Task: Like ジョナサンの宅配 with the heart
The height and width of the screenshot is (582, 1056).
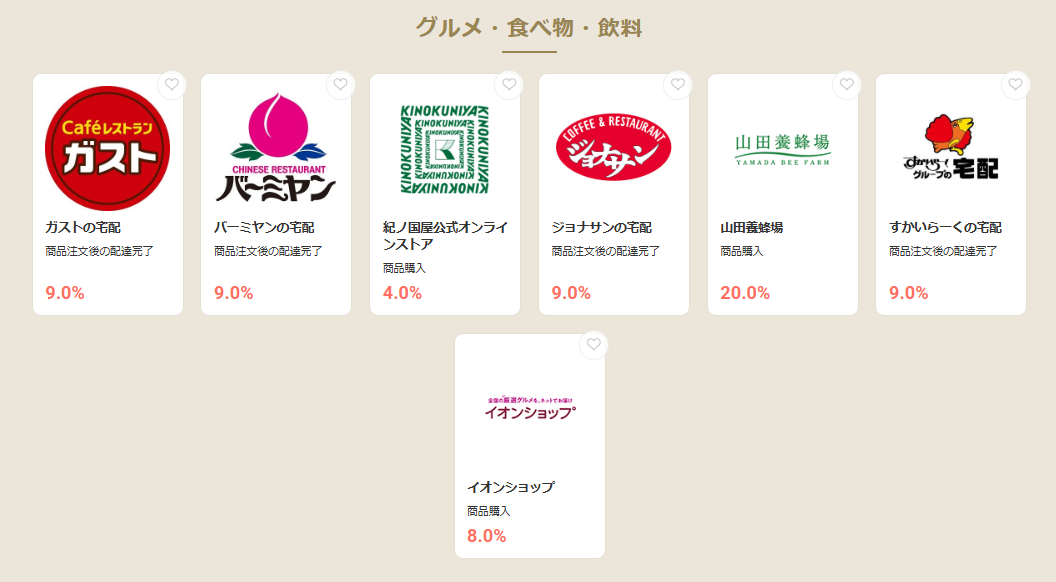Action: (x=678, y=85)
